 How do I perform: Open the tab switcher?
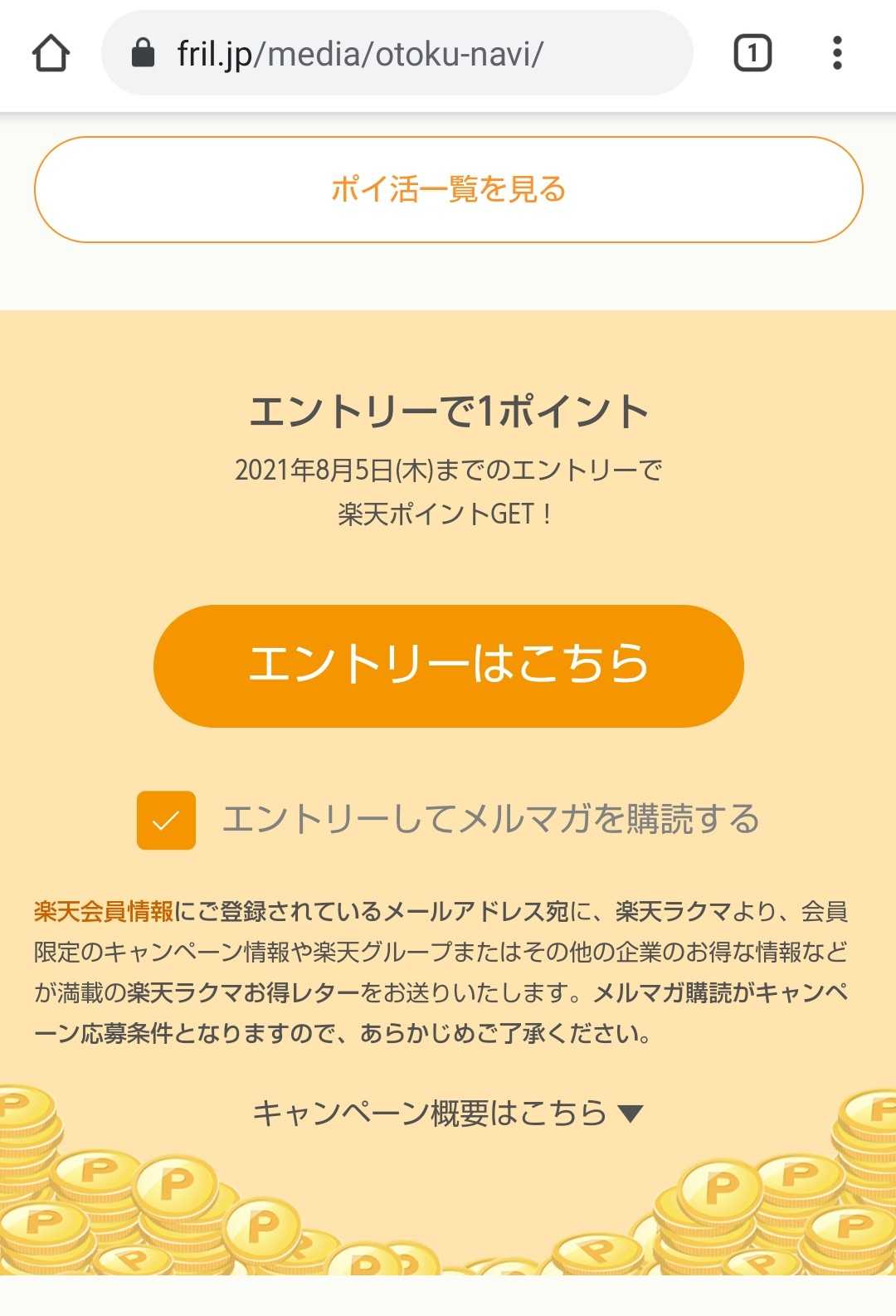pyautogui.click(x=752, y=54)
